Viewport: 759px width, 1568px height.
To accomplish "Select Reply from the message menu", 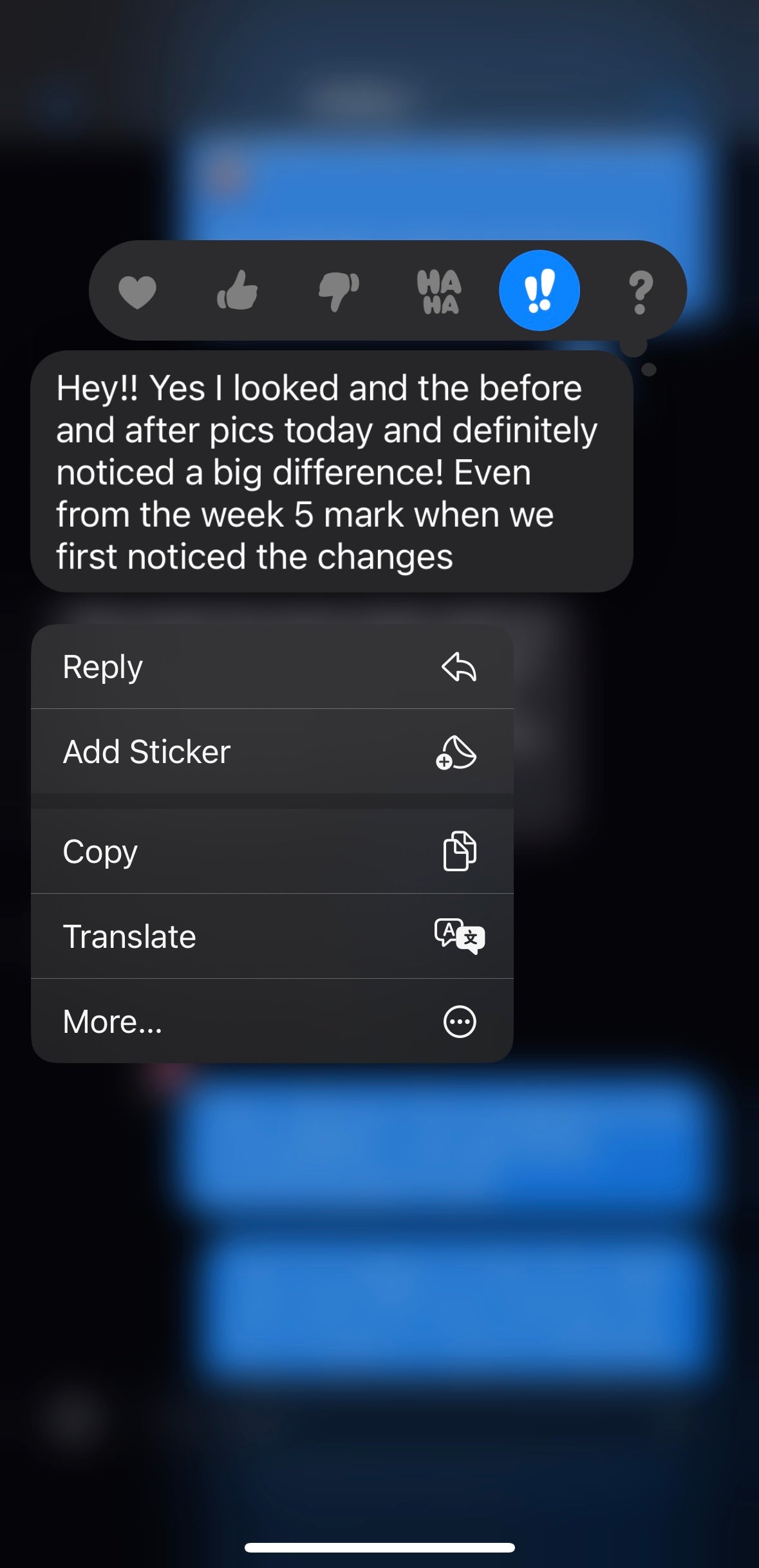I will click(x=272, y=667).
